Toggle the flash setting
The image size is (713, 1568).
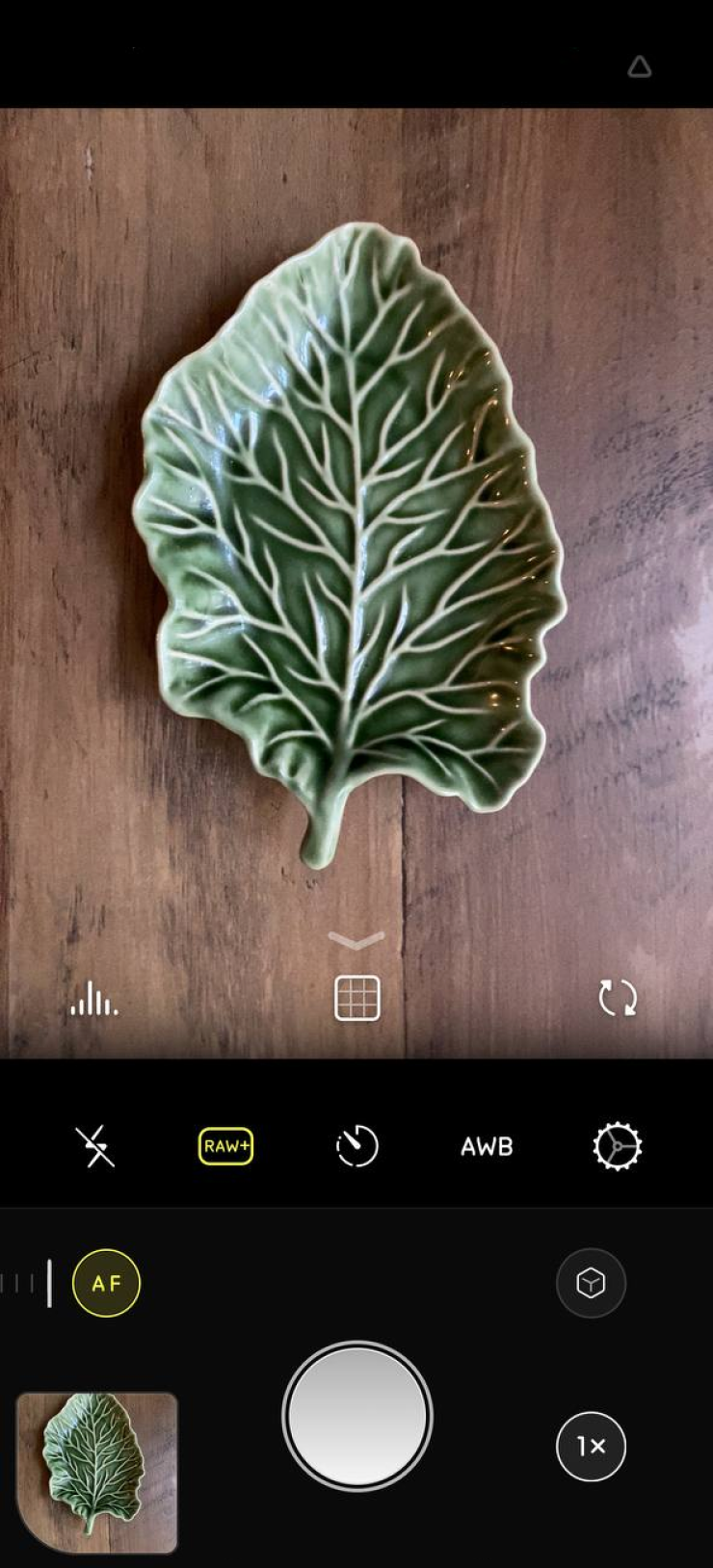95,1146
